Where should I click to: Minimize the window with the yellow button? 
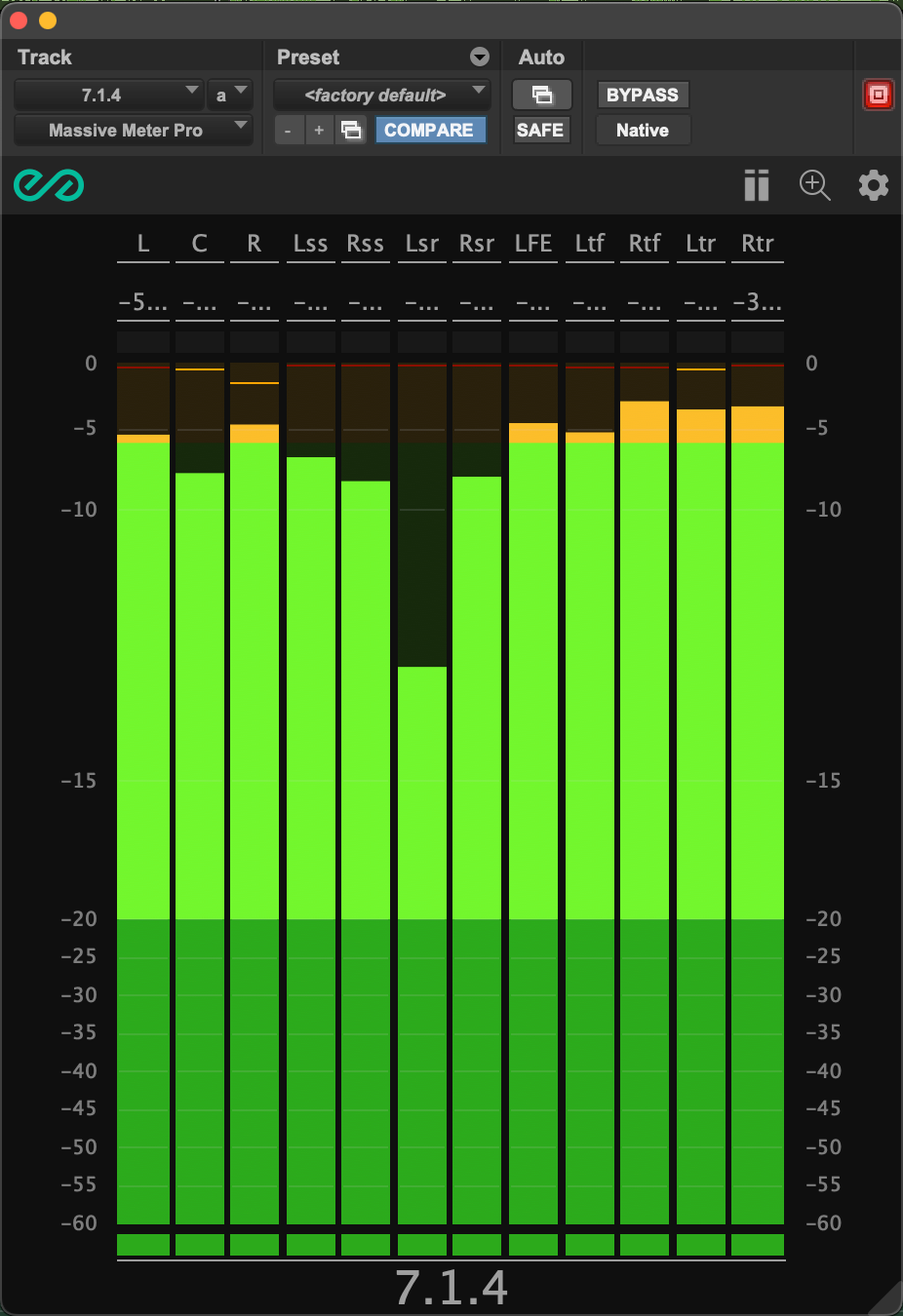48,20
